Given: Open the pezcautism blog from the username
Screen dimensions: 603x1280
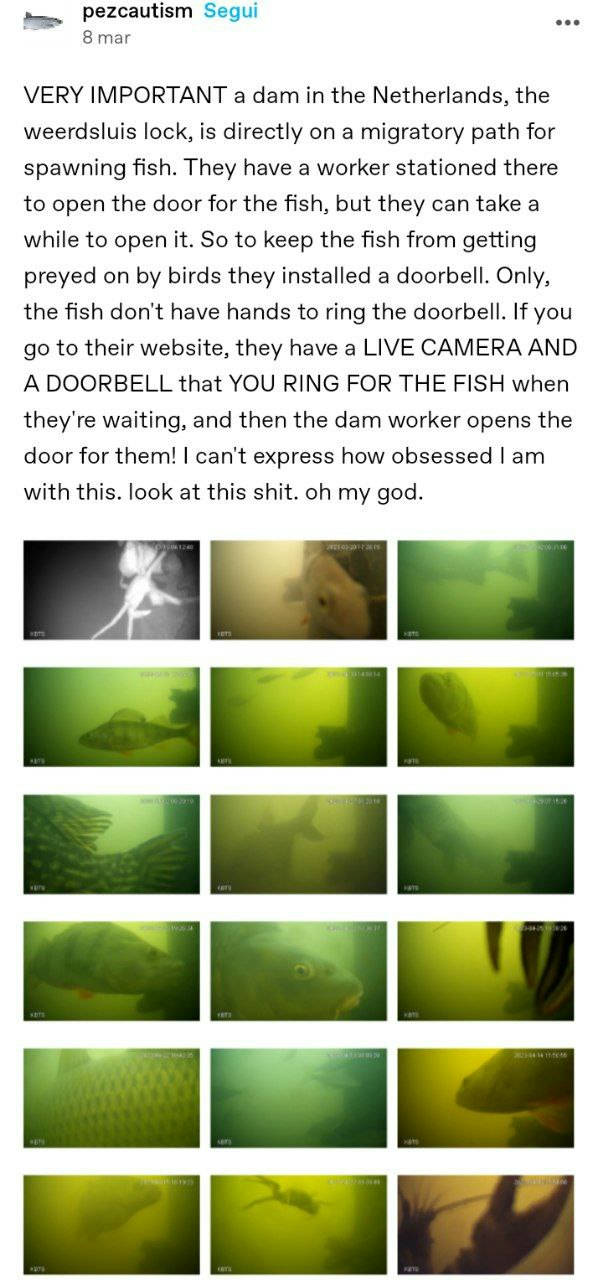Looking at the screenshot, I should pyautogui.click(x=137, y=12).
